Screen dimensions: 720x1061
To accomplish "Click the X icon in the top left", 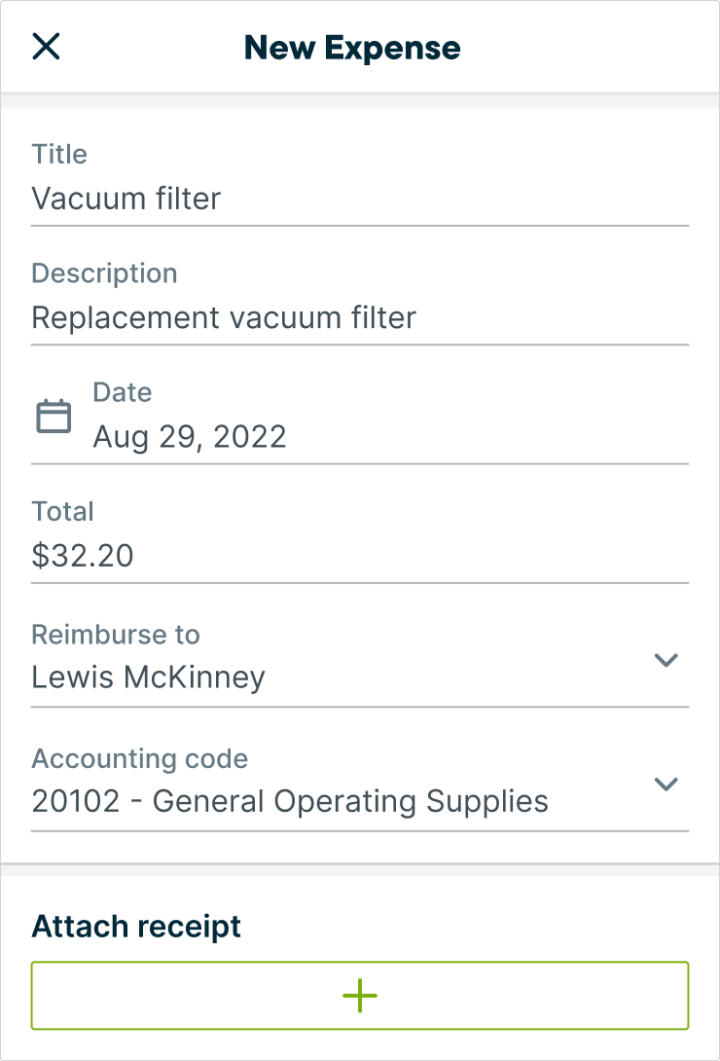I will (x=46, y=46).
